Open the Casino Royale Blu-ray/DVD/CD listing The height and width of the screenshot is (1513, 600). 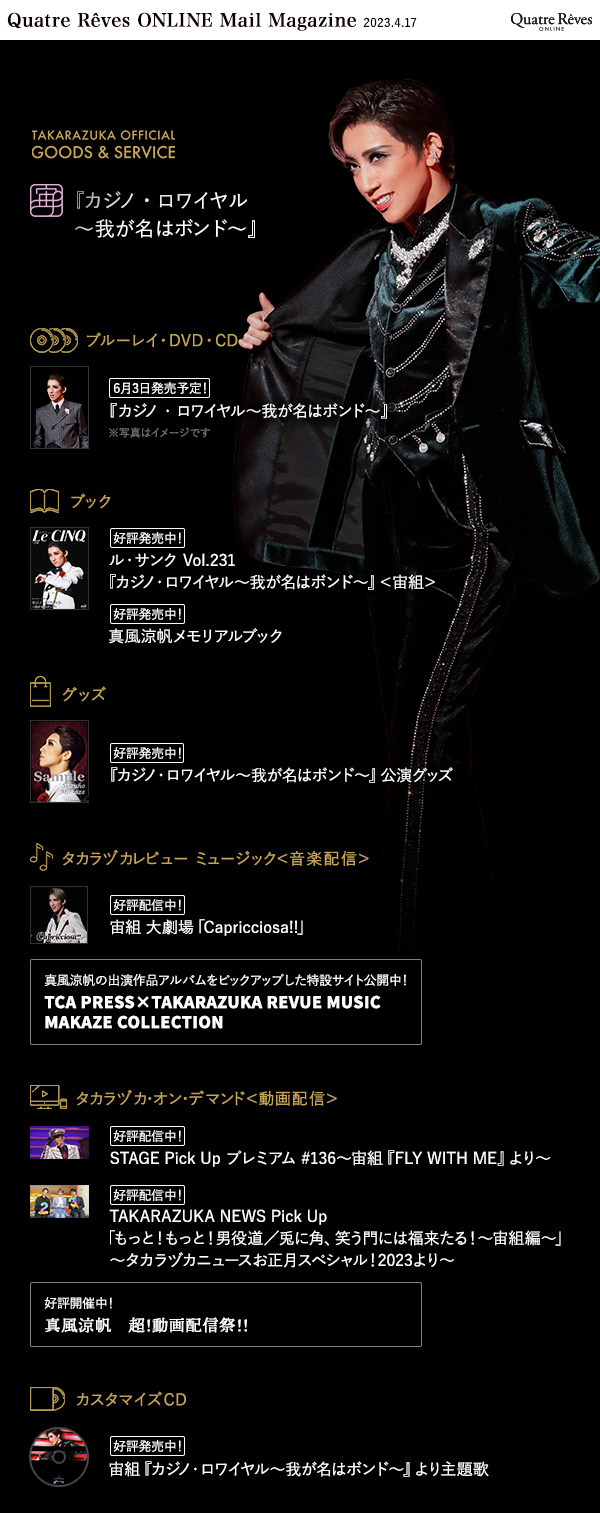tap(248, 410)
